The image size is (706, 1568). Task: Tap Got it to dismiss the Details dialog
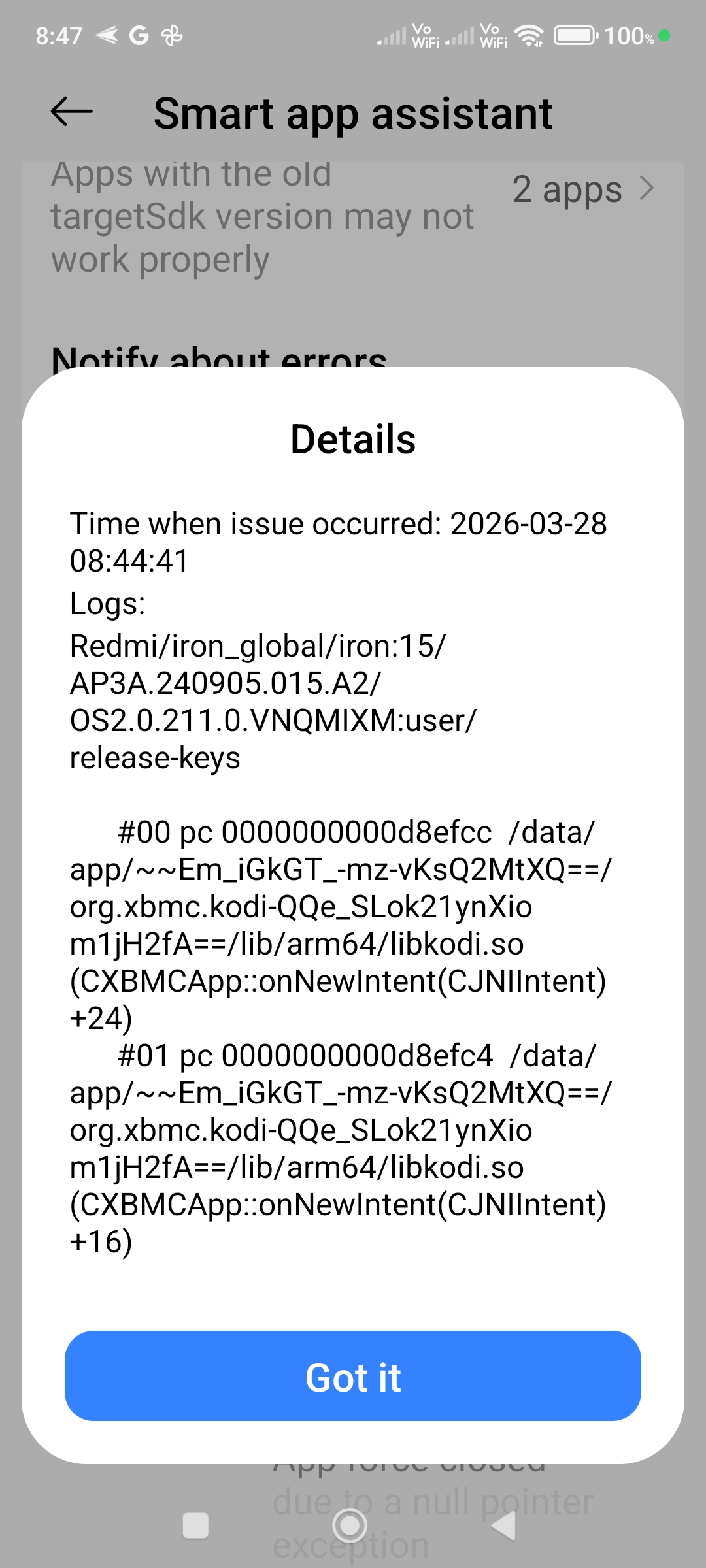(x=352, y=1379)
